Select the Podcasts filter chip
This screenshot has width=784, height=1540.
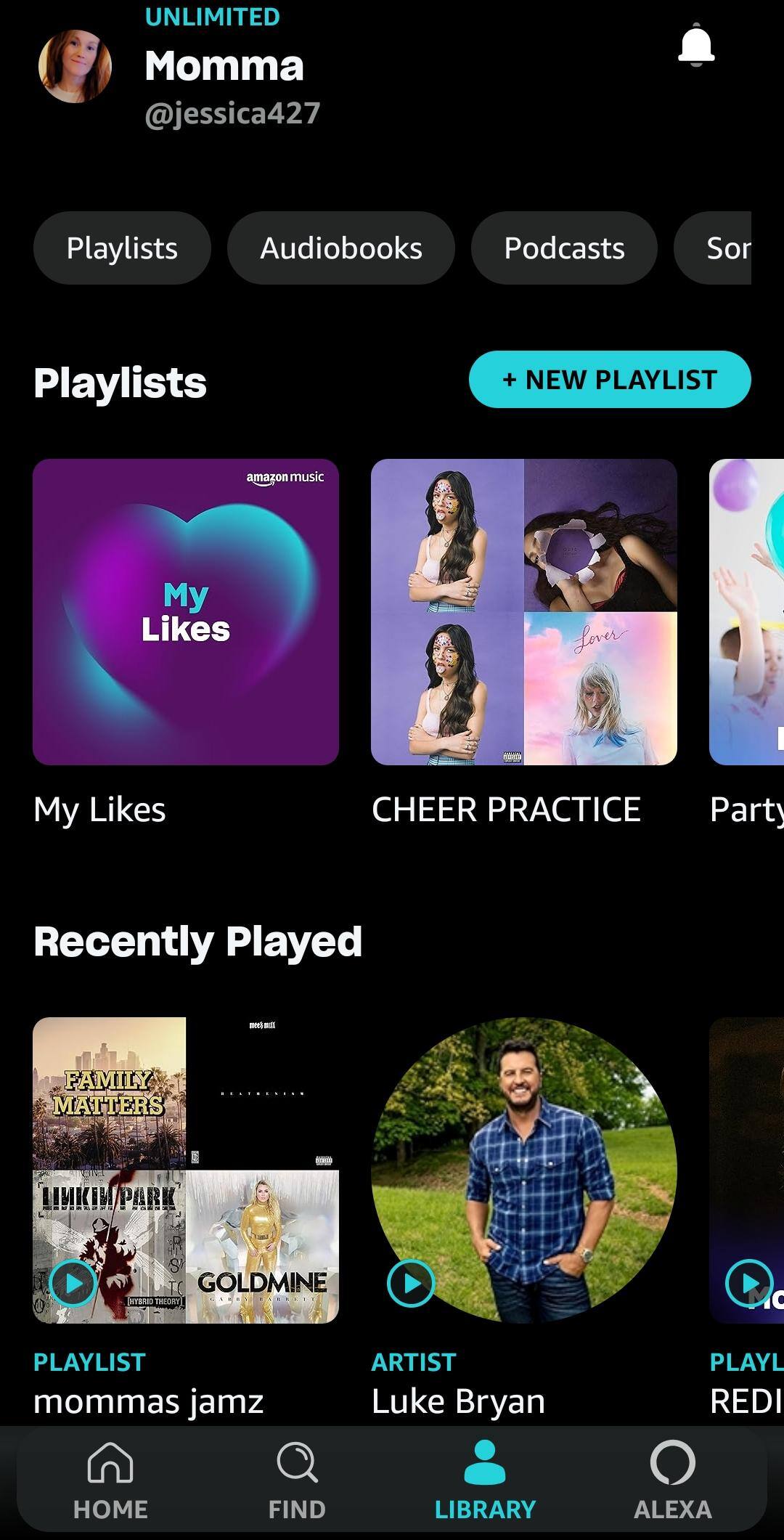point(564,248)
